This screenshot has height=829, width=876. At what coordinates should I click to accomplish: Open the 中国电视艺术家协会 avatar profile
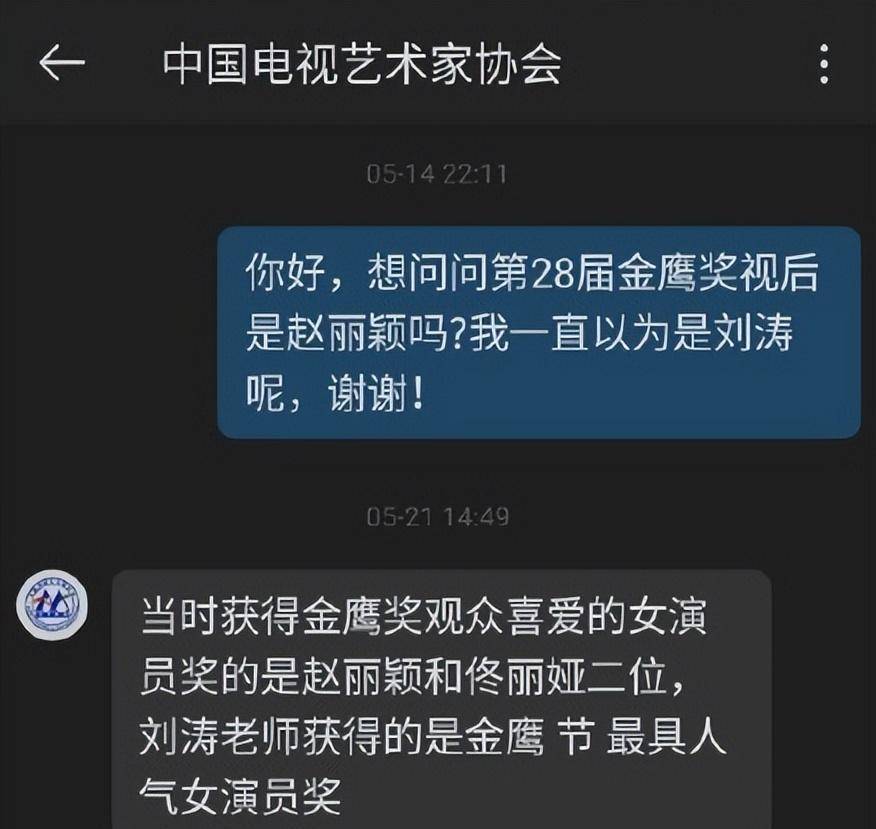click(52, 606)
